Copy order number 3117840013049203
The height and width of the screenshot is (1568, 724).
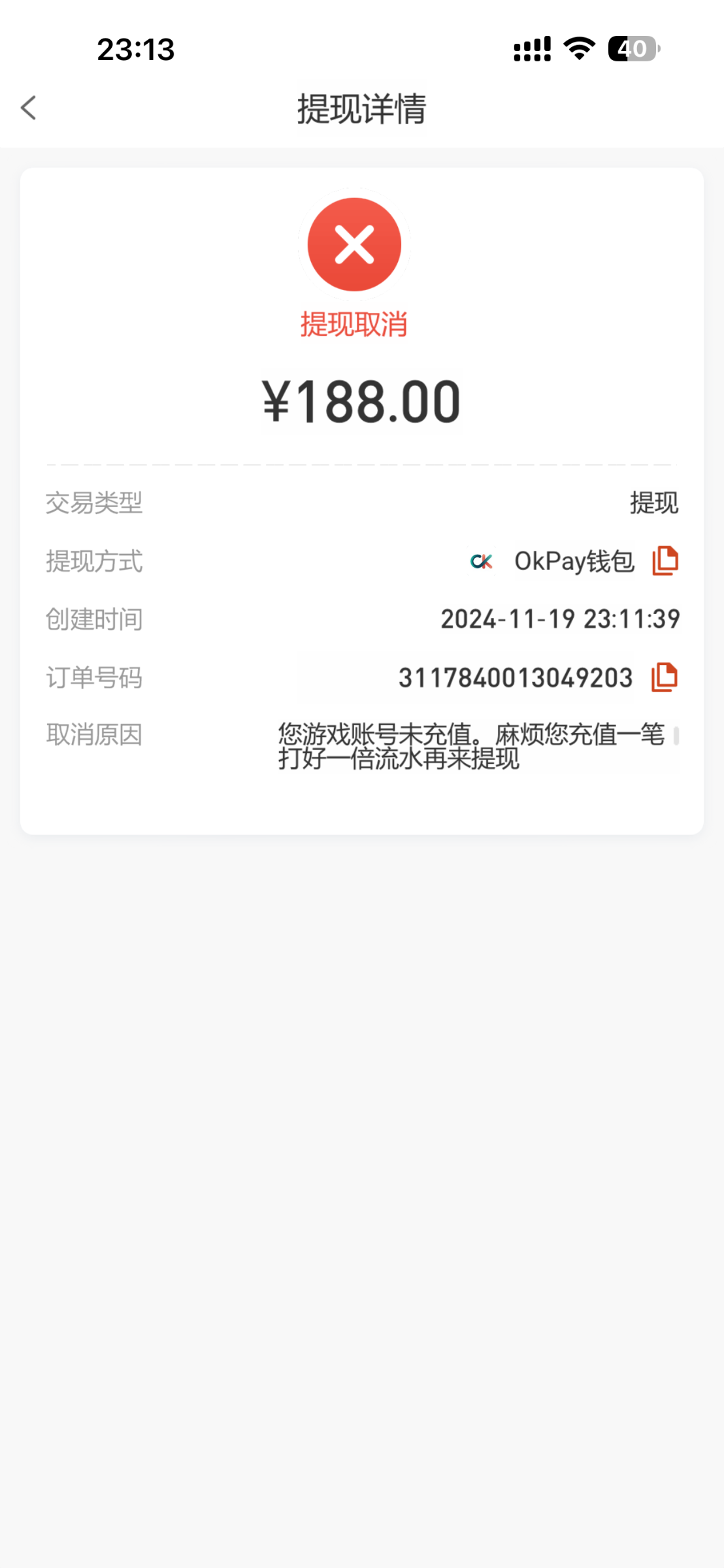(x=665, y=677)
